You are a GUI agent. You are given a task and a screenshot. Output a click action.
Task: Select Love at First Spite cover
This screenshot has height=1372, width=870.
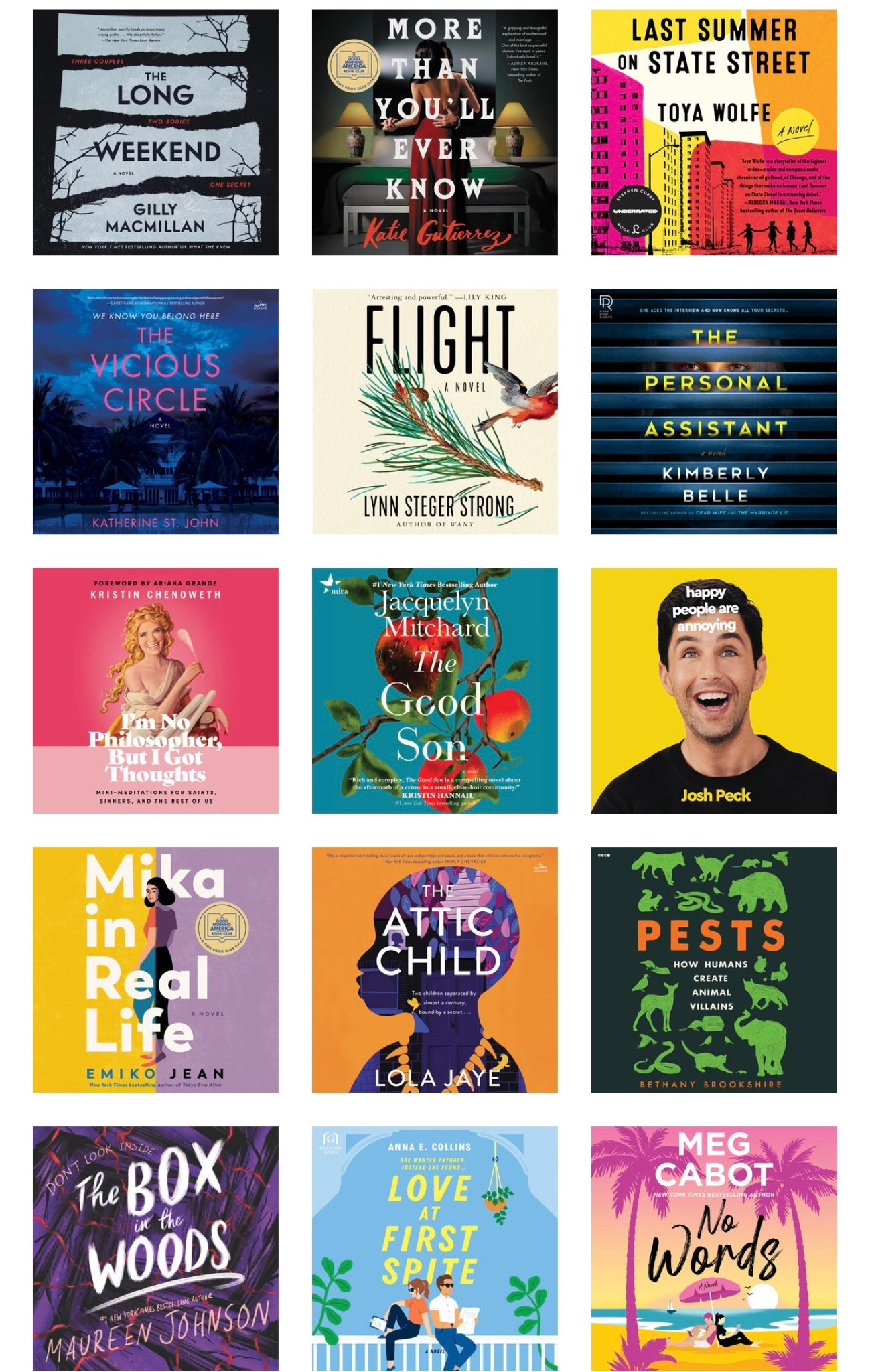(x=435, y=1249)
